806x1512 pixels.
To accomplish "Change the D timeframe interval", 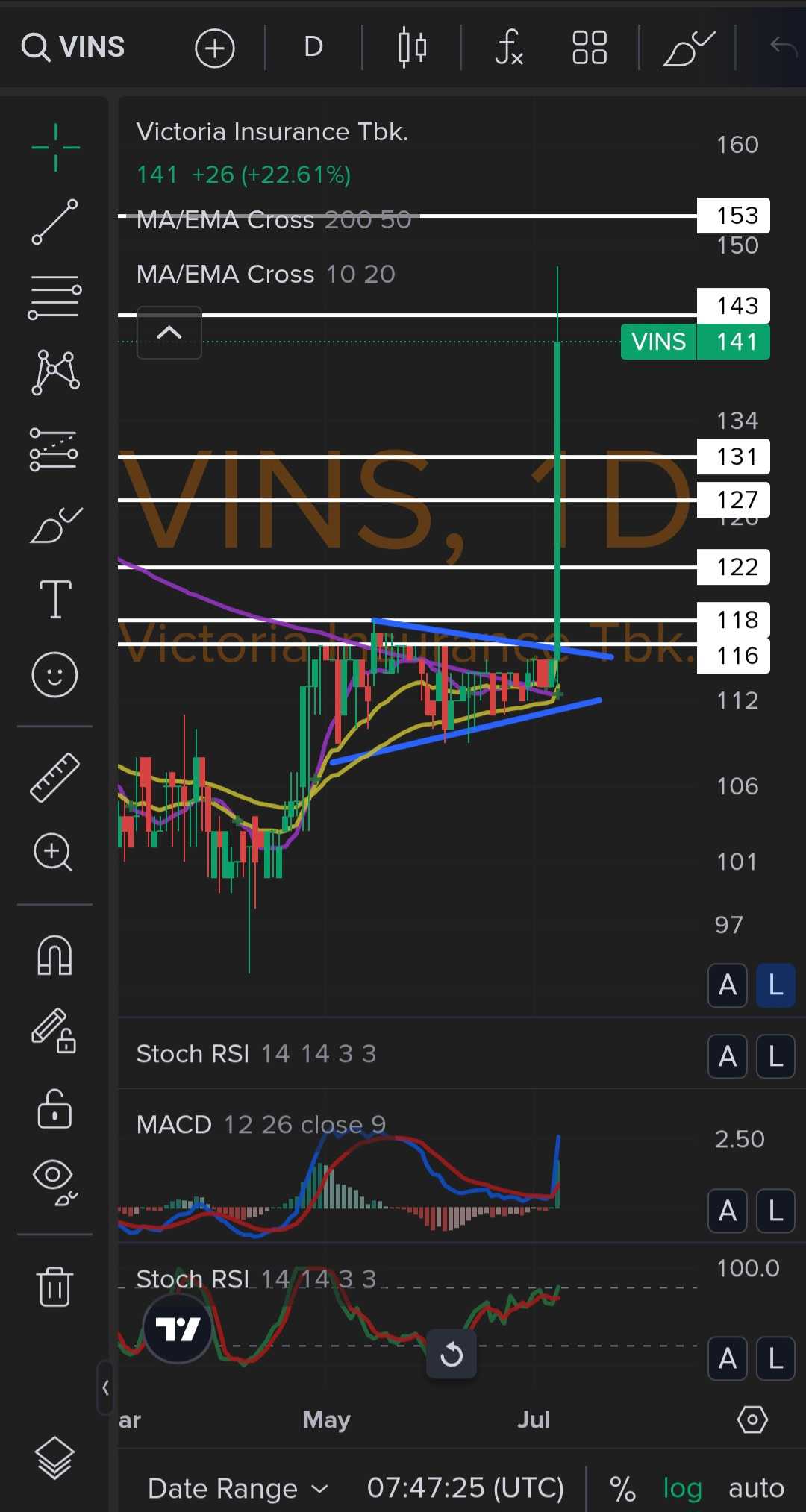I will [313, 47].
